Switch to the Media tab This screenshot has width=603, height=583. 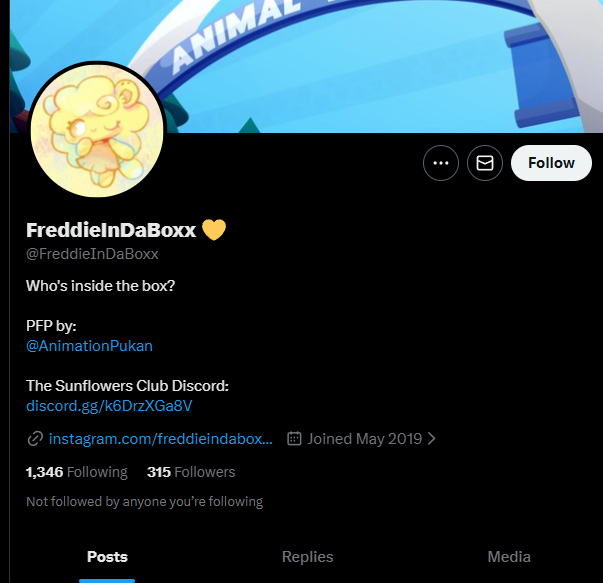(x=509, y=557)
